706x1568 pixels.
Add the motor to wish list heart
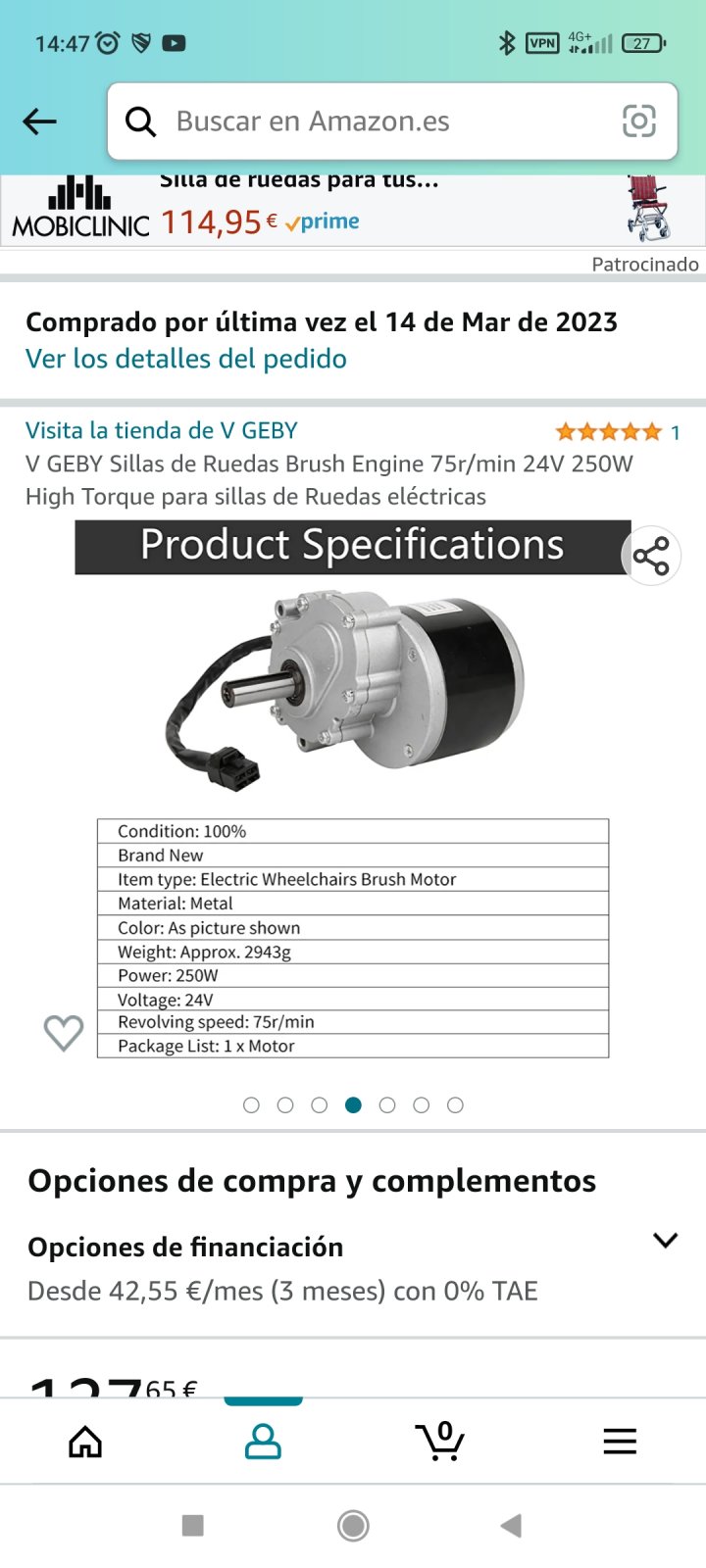point(64,1033)
